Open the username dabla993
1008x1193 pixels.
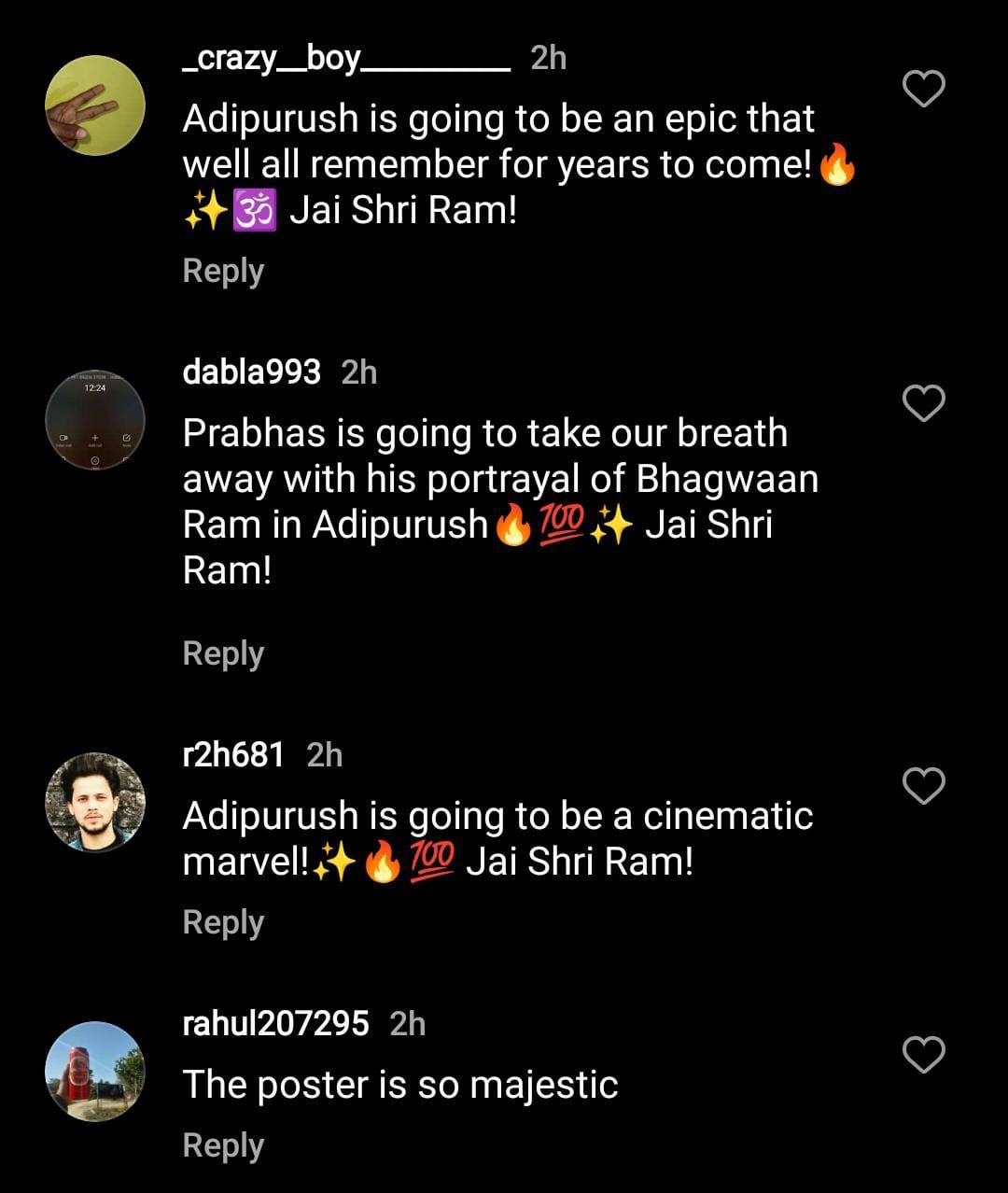tap(251, 372)
